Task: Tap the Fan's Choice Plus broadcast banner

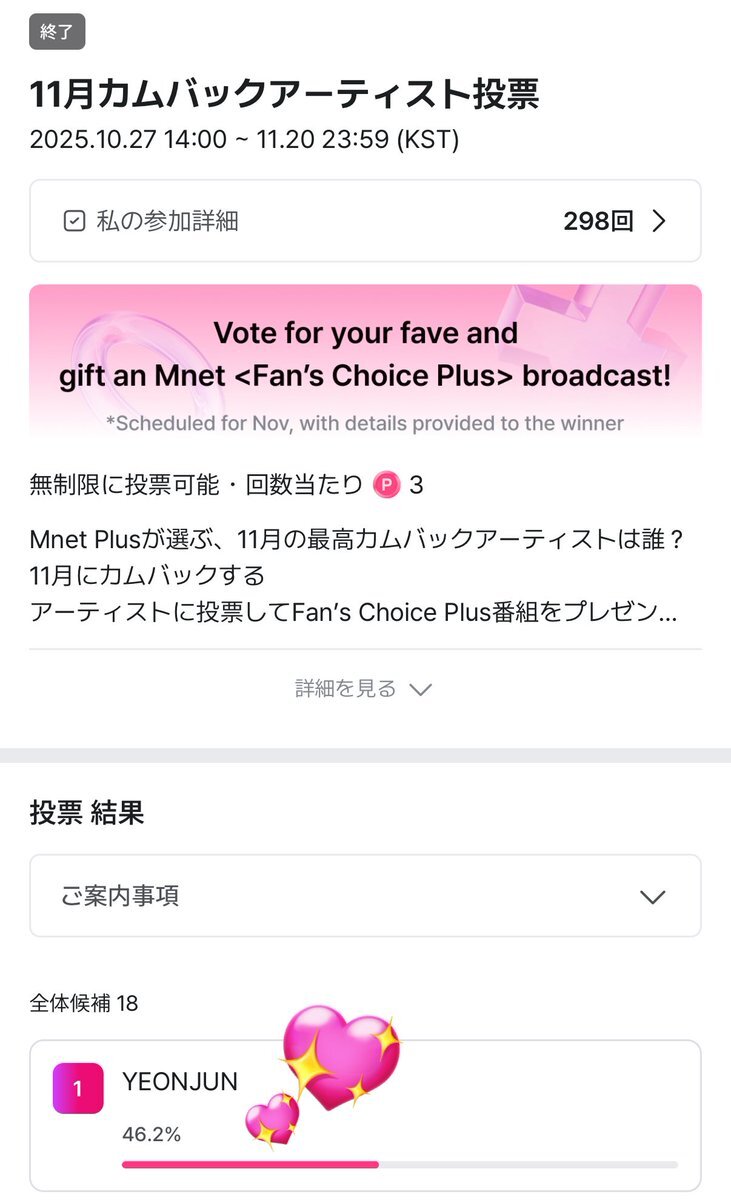Action: tap(365, 362)
